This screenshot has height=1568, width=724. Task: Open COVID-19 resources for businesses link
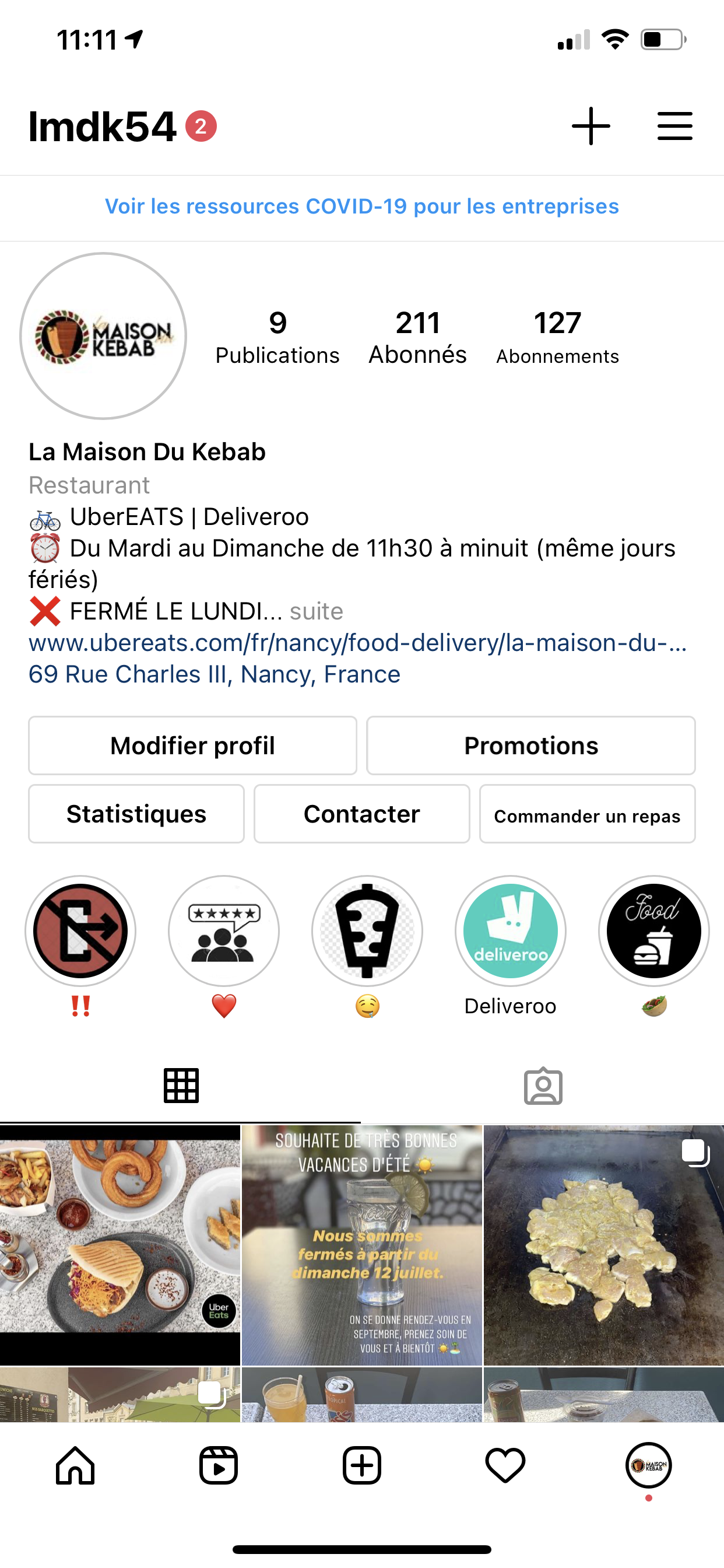[362, 206]
